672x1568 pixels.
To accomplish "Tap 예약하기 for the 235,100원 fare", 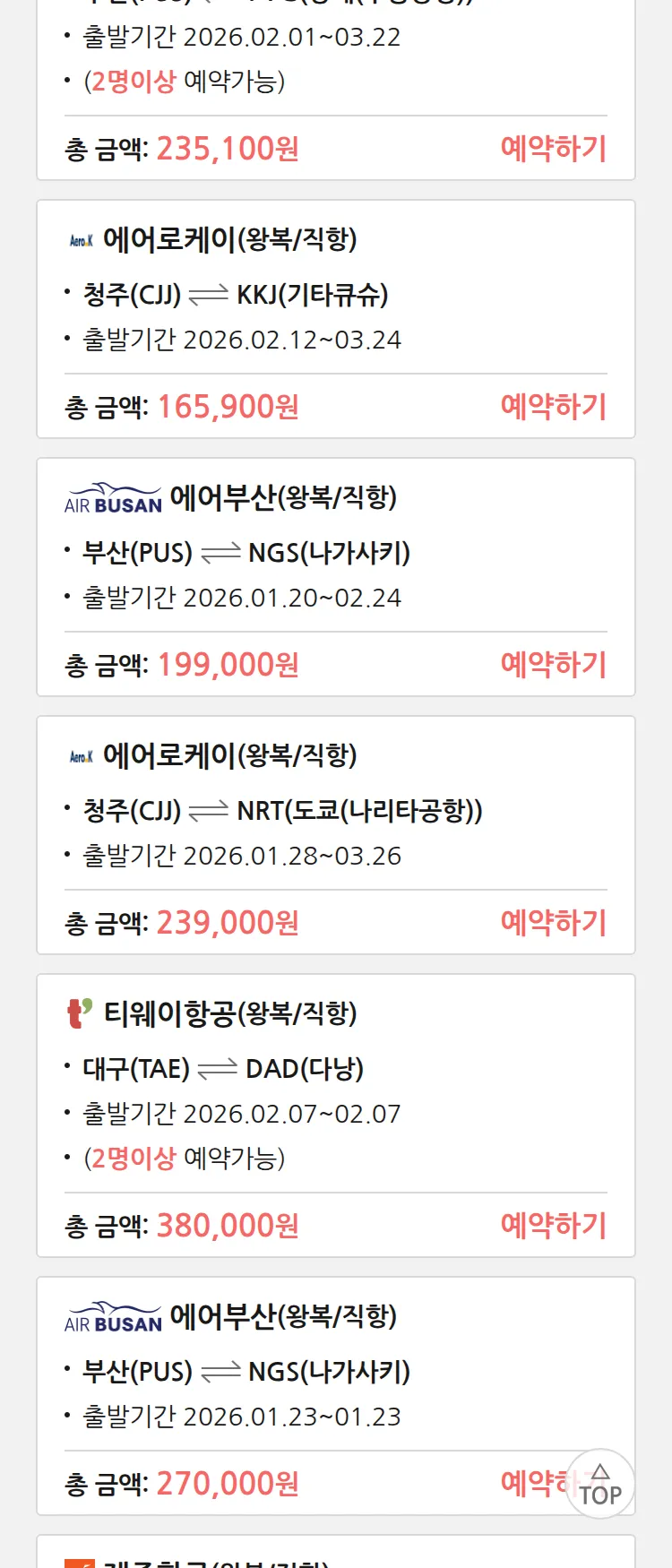I will (x=553, y=149).
